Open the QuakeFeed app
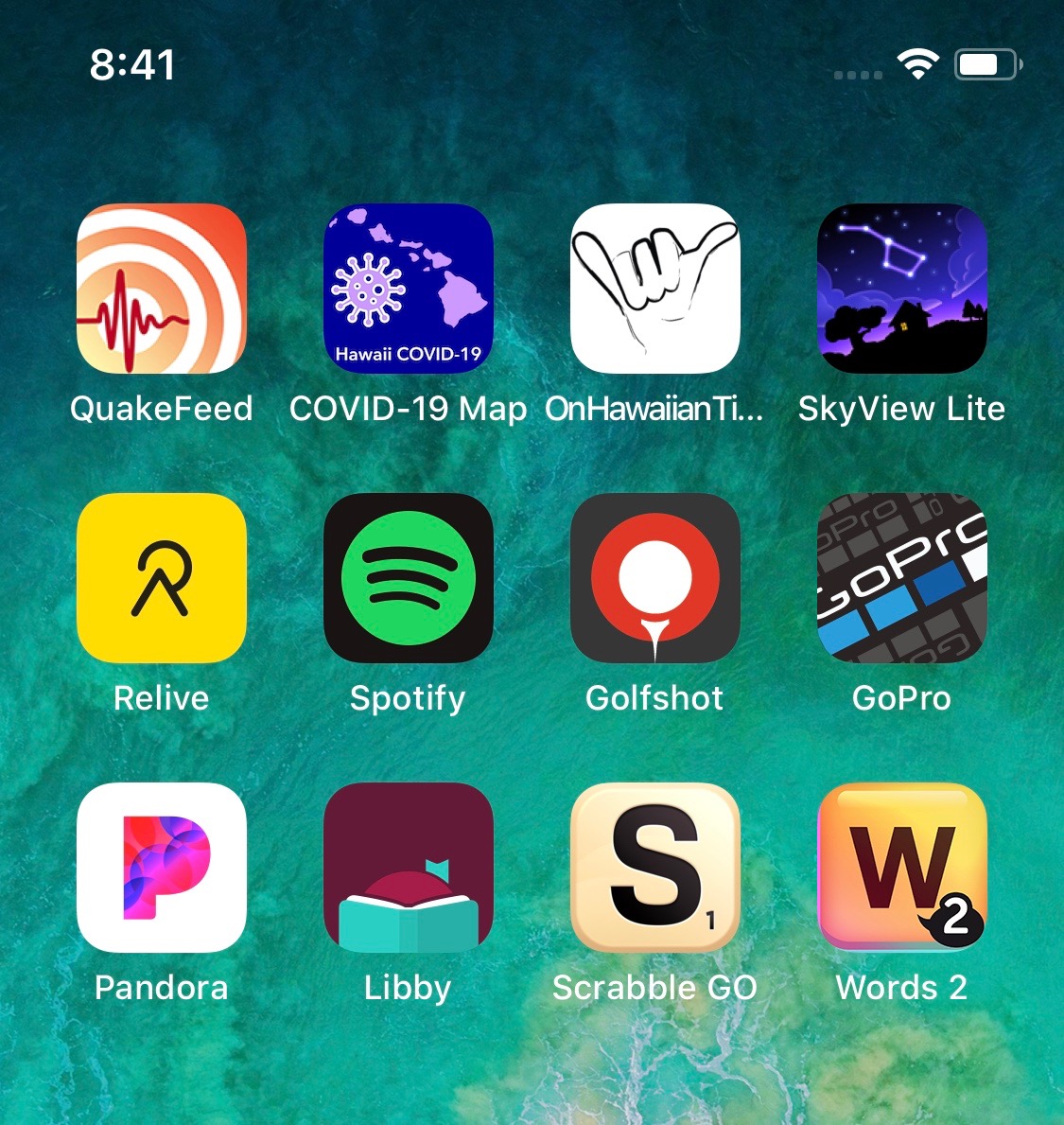1064x1125 pixels. tap(162, 289)
